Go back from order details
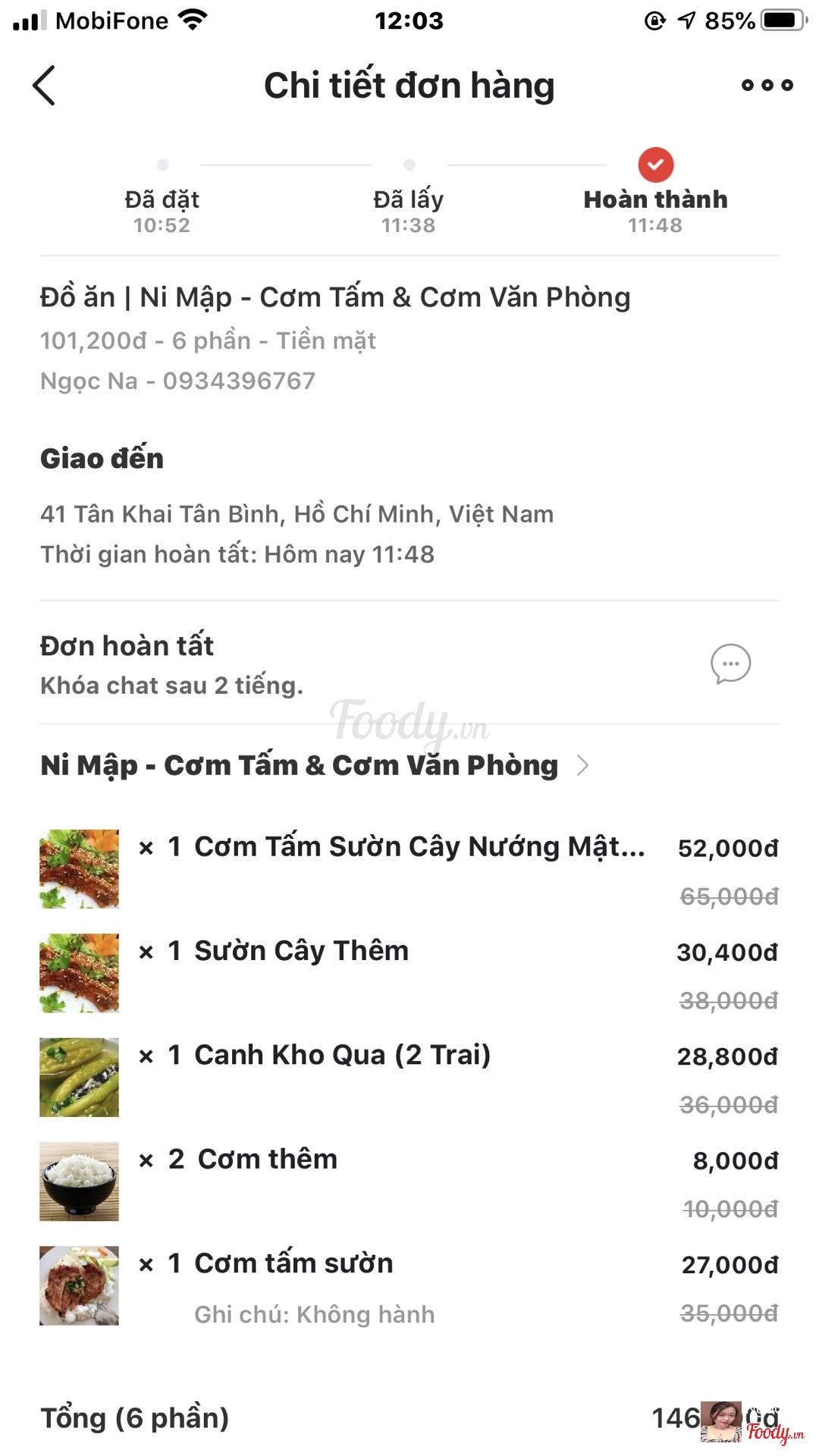 44,85
